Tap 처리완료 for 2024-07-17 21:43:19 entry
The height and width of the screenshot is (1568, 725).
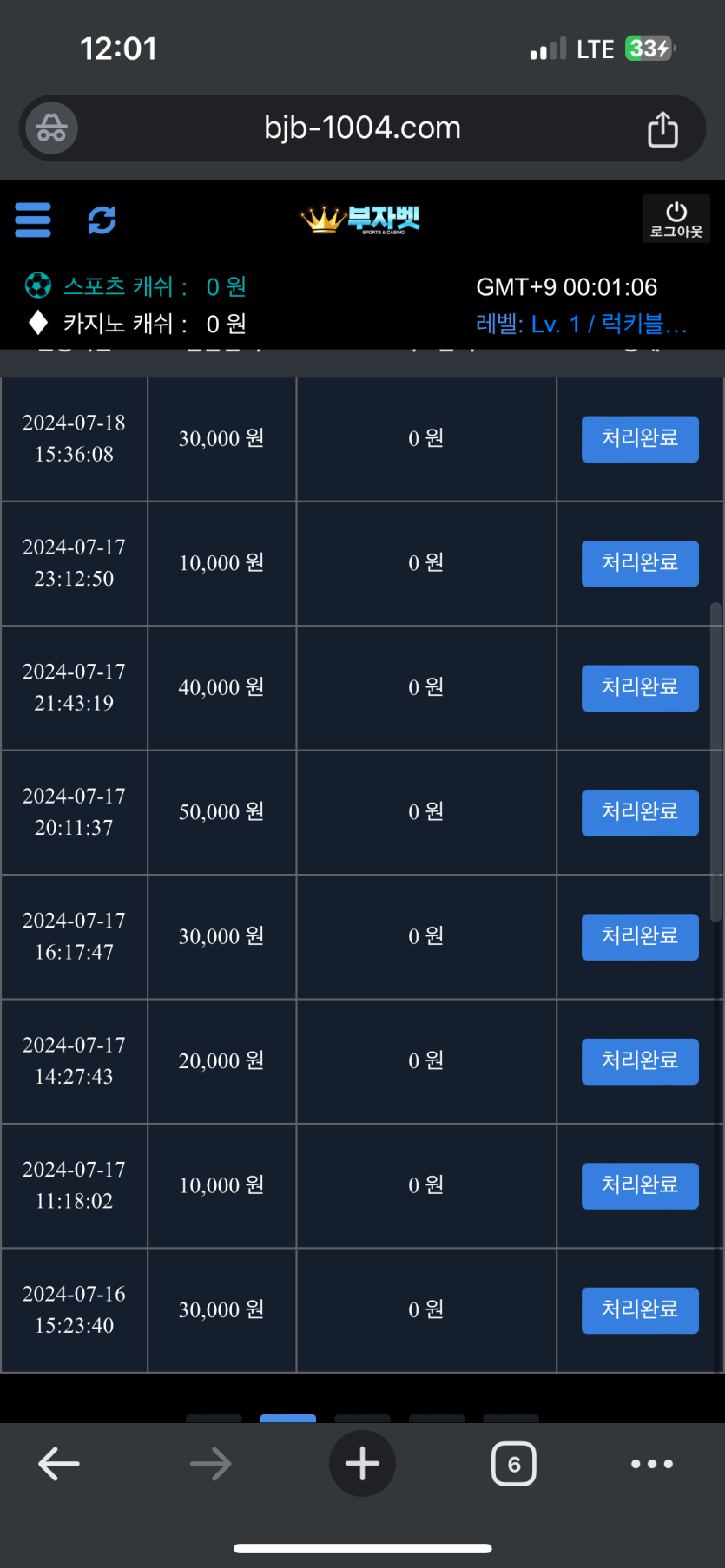[x=640, y=687]
